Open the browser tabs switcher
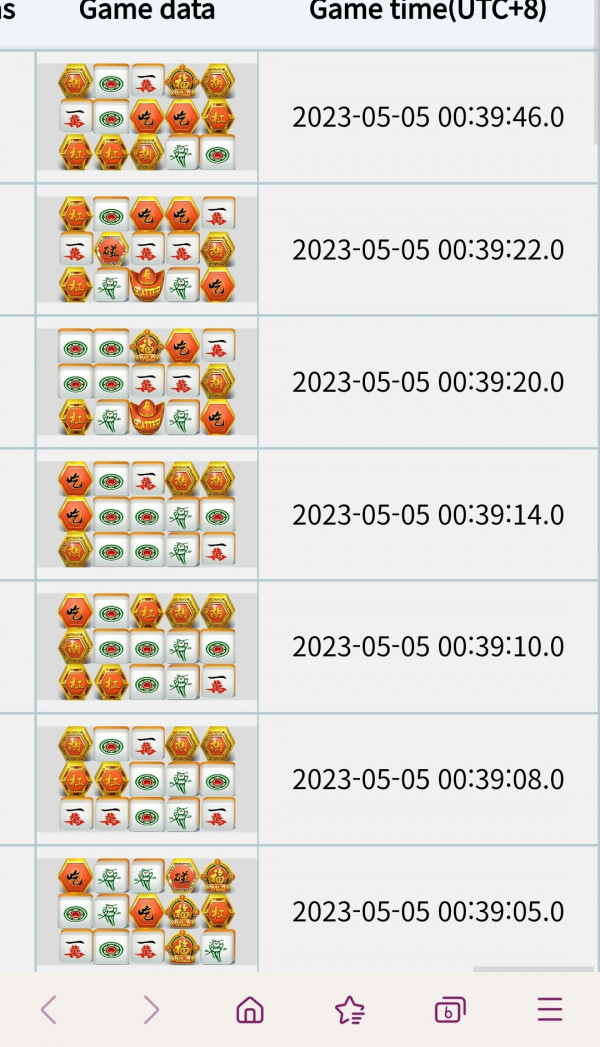The width and height of the screenshot is (600, 1047). coord(450,1010)
